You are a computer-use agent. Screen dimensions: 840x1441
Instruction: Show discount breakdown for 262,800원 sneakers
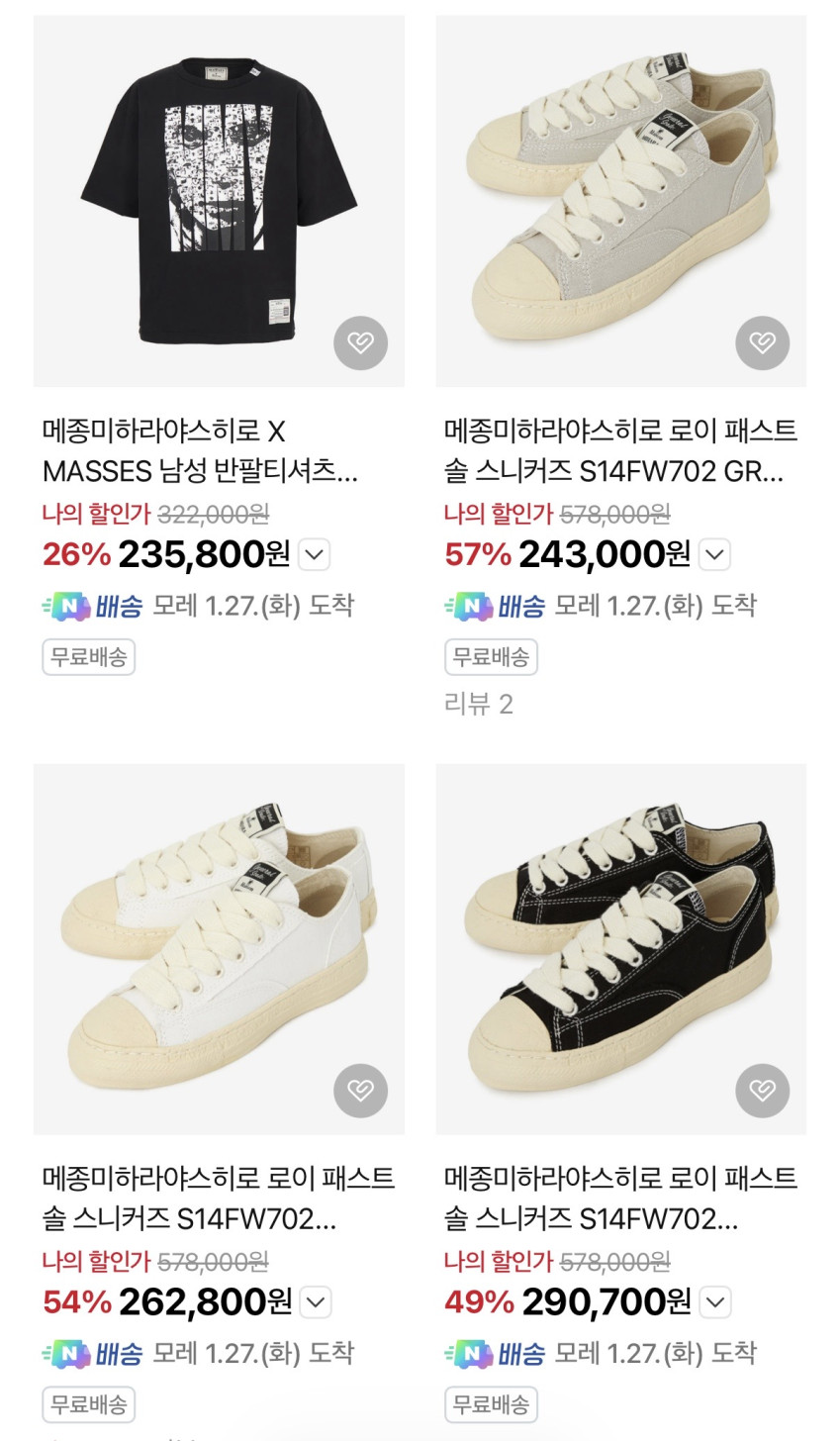pos(315,1302)
